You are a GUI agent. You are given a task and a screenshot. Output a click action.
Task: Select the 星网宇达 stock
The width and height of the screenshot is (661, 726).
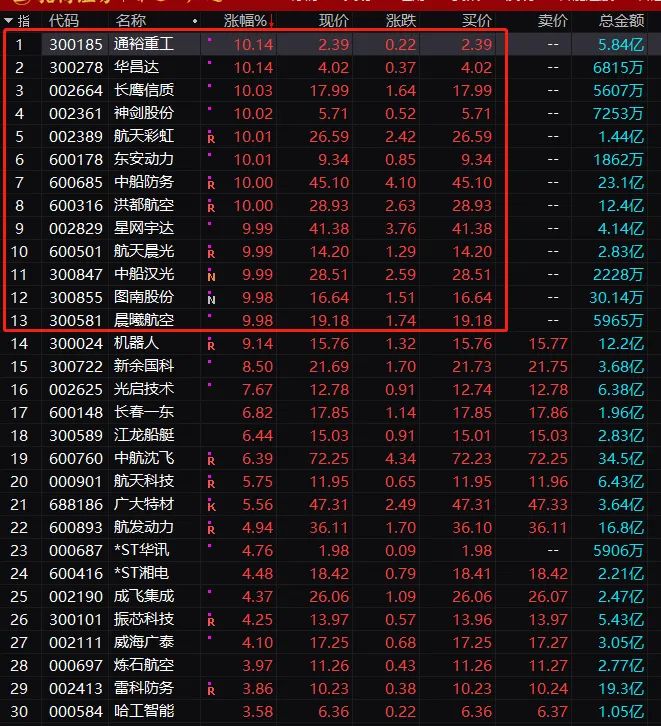click(144, 228)
